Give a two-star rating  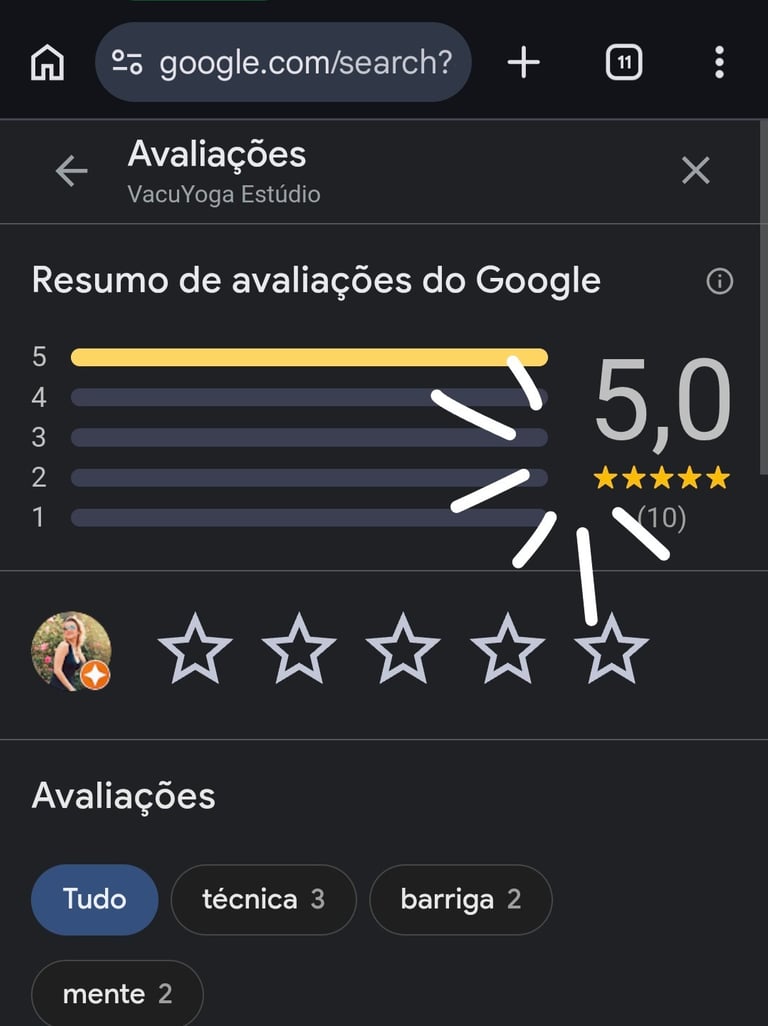point(299,650)
